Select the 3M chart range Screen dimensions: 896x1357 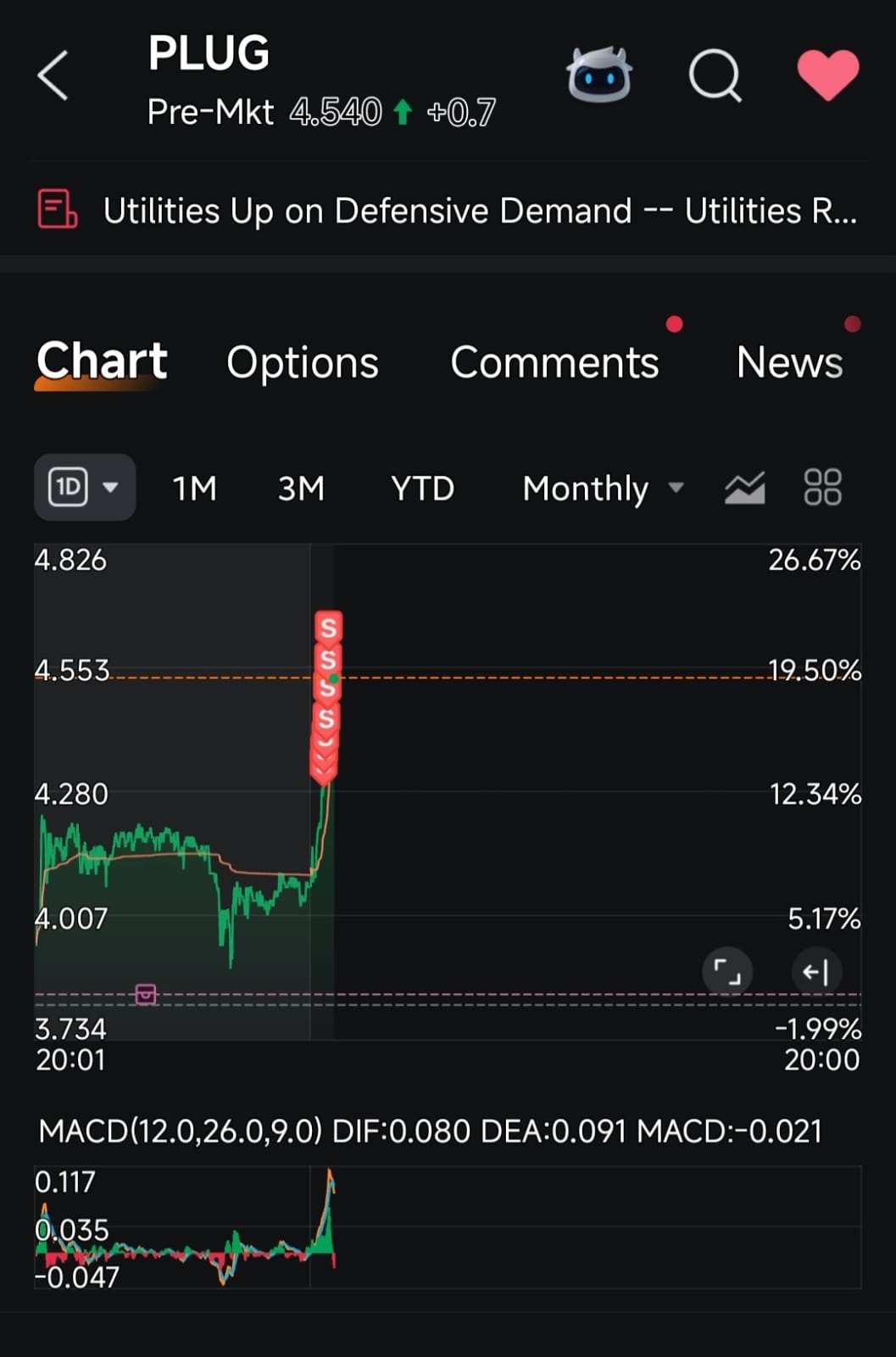click(x=301, y=489)
